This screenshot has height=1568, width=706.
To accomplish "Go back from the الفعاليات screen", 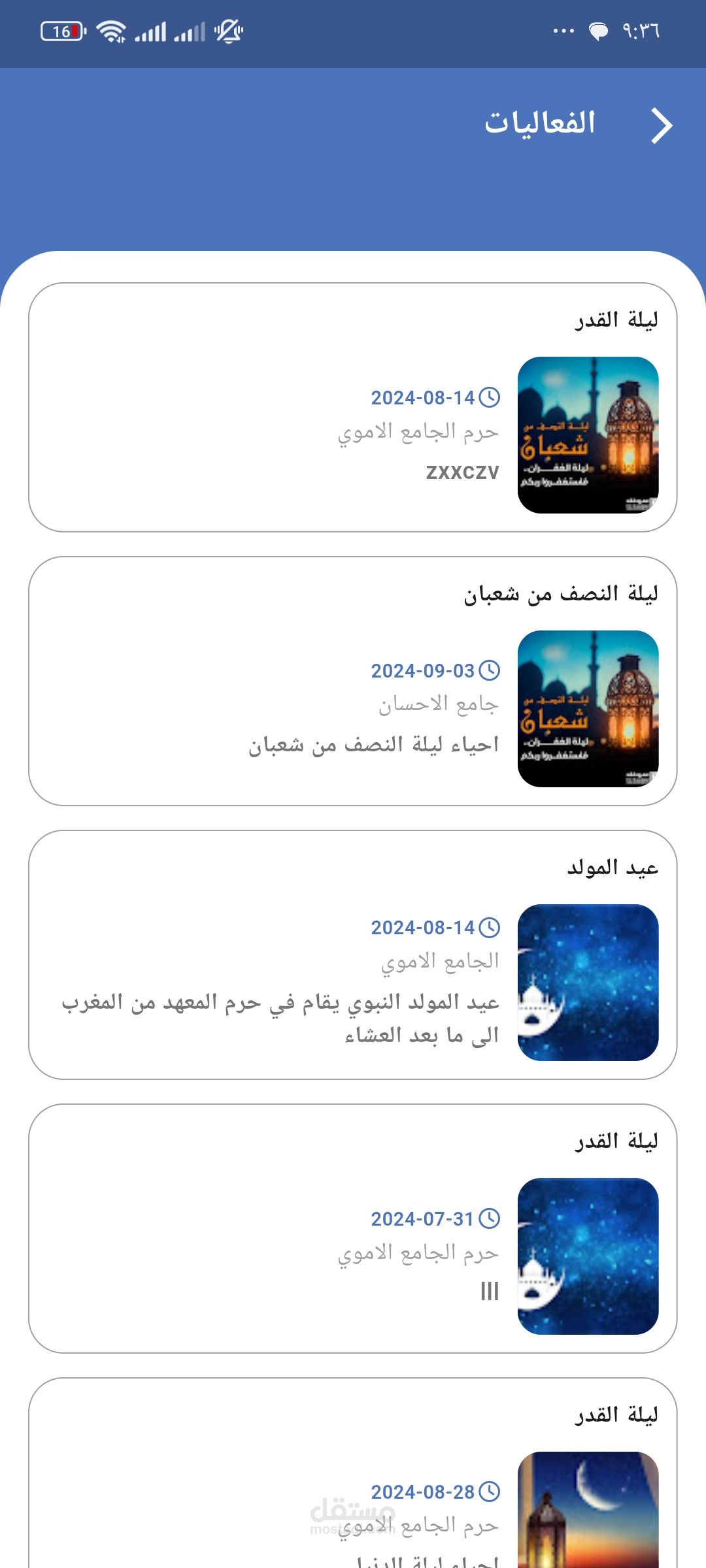I will coord(662,125).
